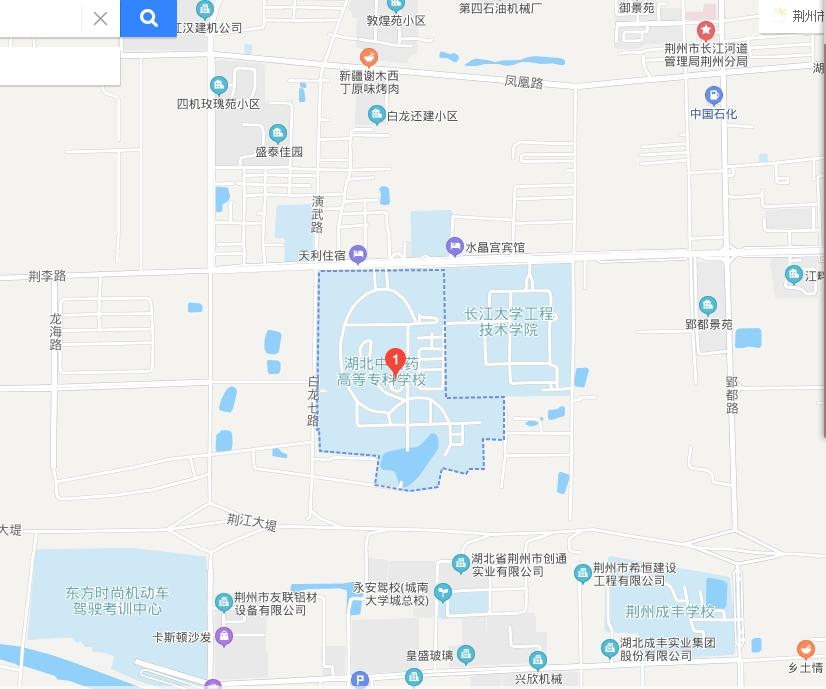This screenshot has width=826, height=689.
Task: Select 永安驾校 driving school marker
Action: (441, 594)
